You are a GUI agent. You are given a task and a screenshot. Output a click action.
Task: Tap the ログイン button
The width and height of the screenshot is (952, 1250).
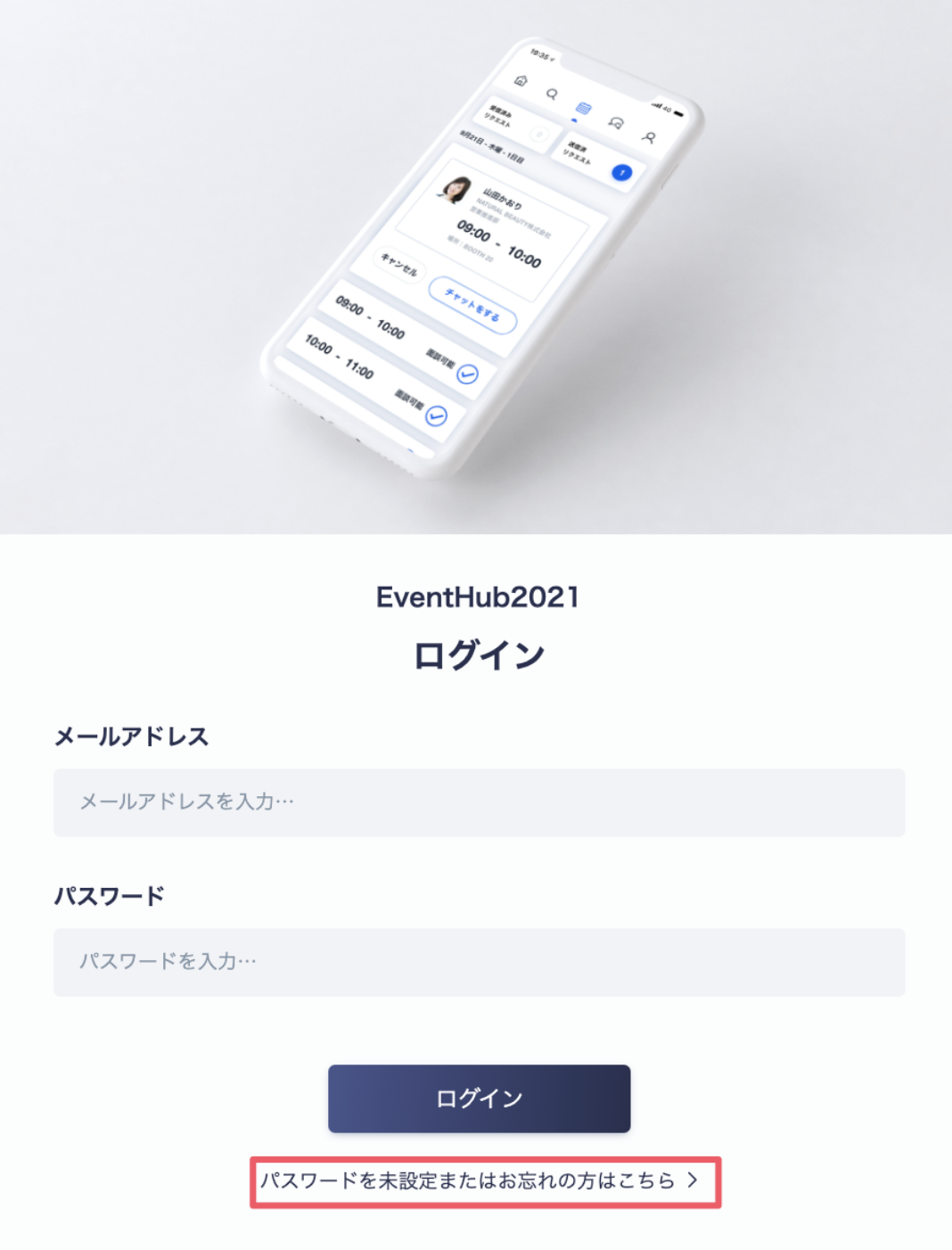[x=479, y=1098]
